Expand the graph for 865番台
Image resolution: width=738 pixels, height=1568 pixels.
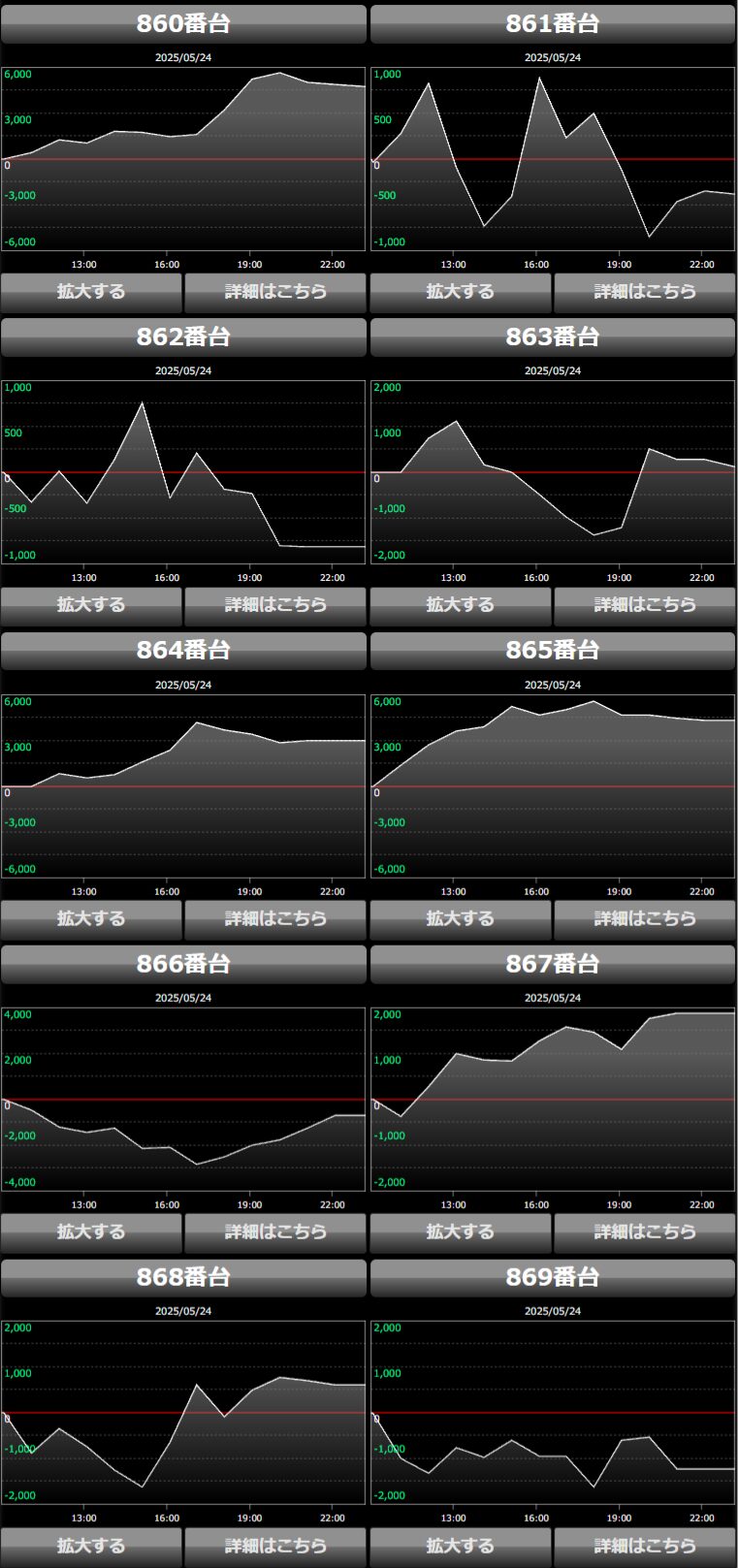pyautogui.click(x=460, y=918)
